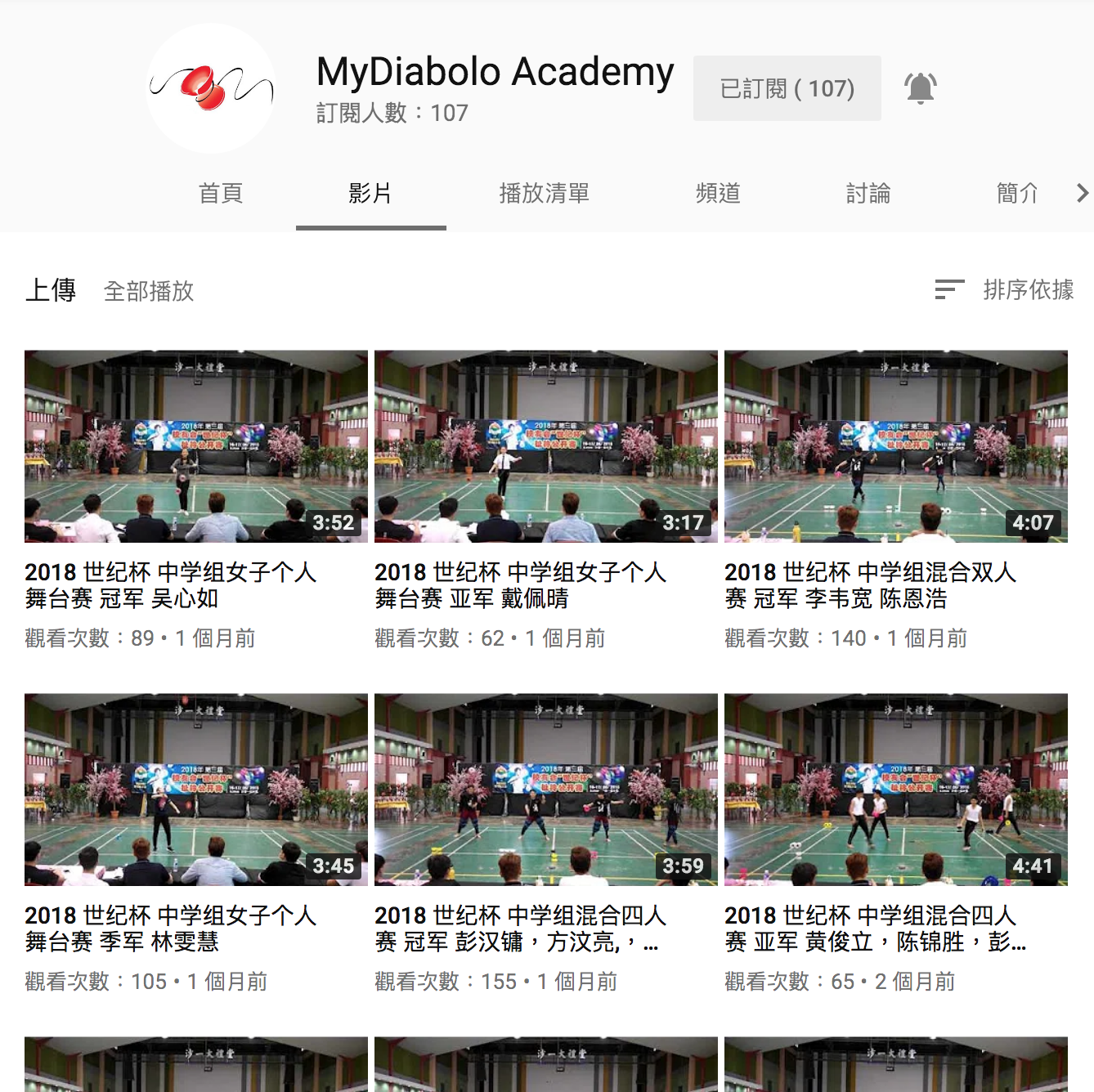Viewport: 1094px width, 1092px height.
Task: Play the 季军 林雯慧 video
Action: pyautogui.click(x=196, y=790)
